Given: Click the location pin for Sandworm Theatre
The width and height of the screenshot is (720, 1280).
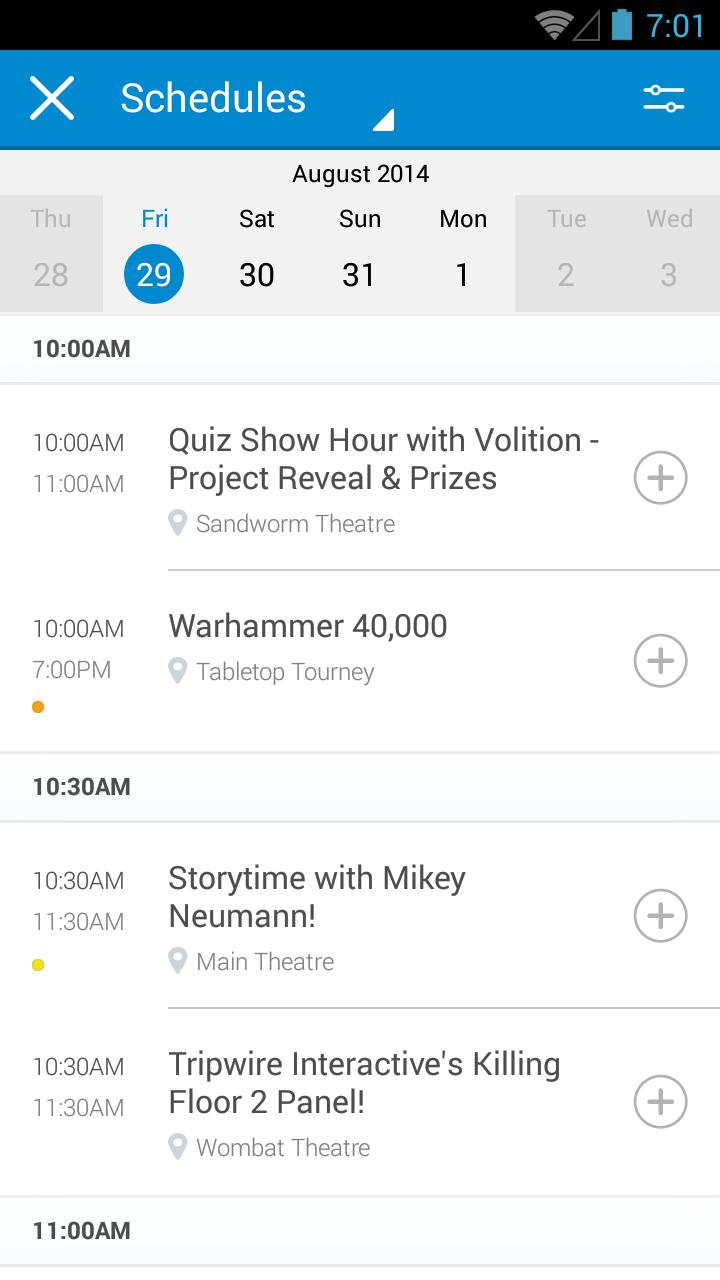Looking at the screenshot, I should tap(179, 522).
